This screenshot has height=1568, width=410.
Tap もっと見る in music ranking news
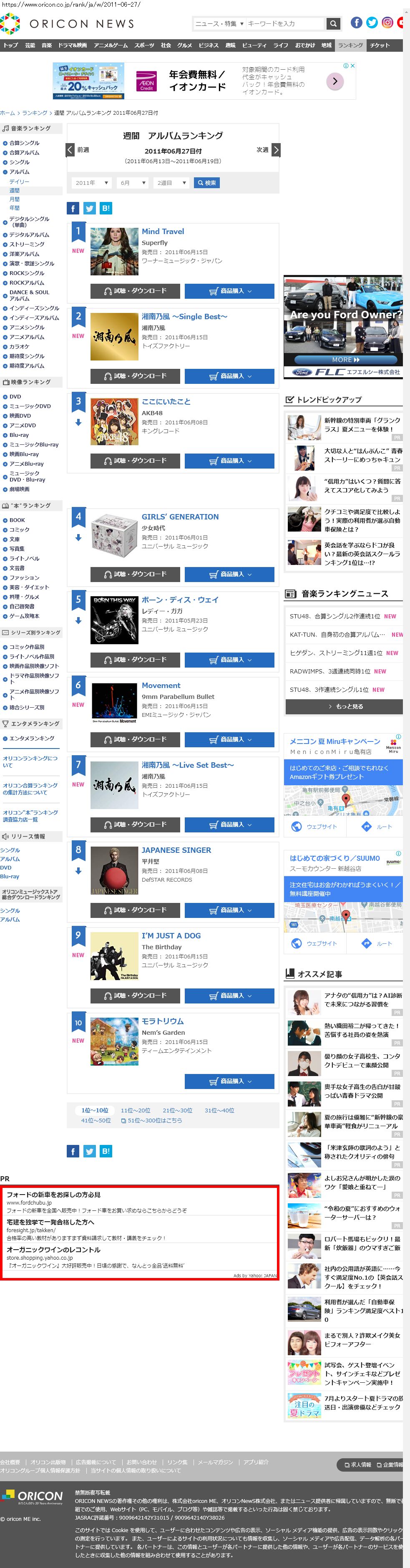coord(344,707)
